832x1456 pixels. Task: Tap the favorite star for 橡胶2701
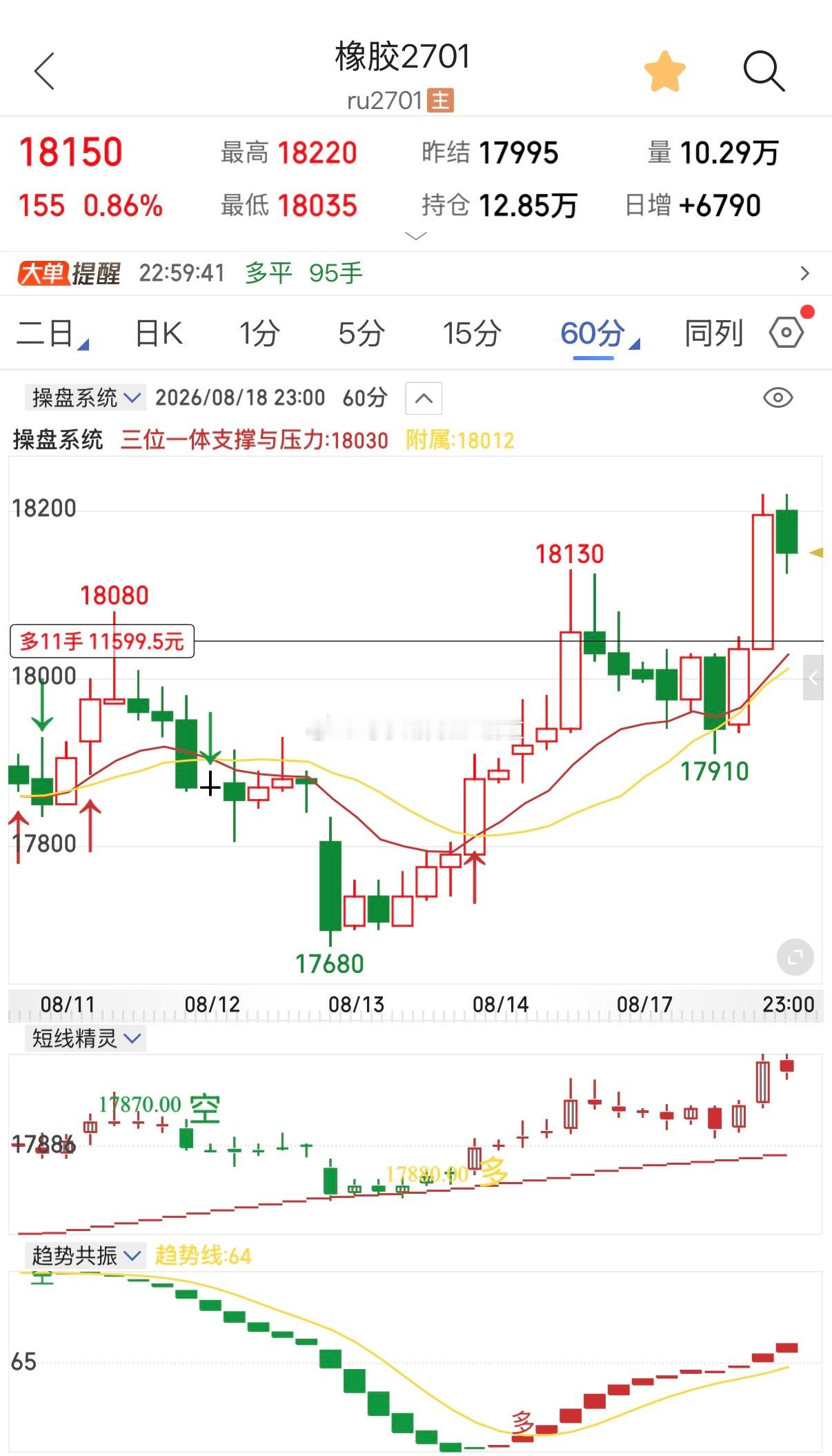[665, 71]
